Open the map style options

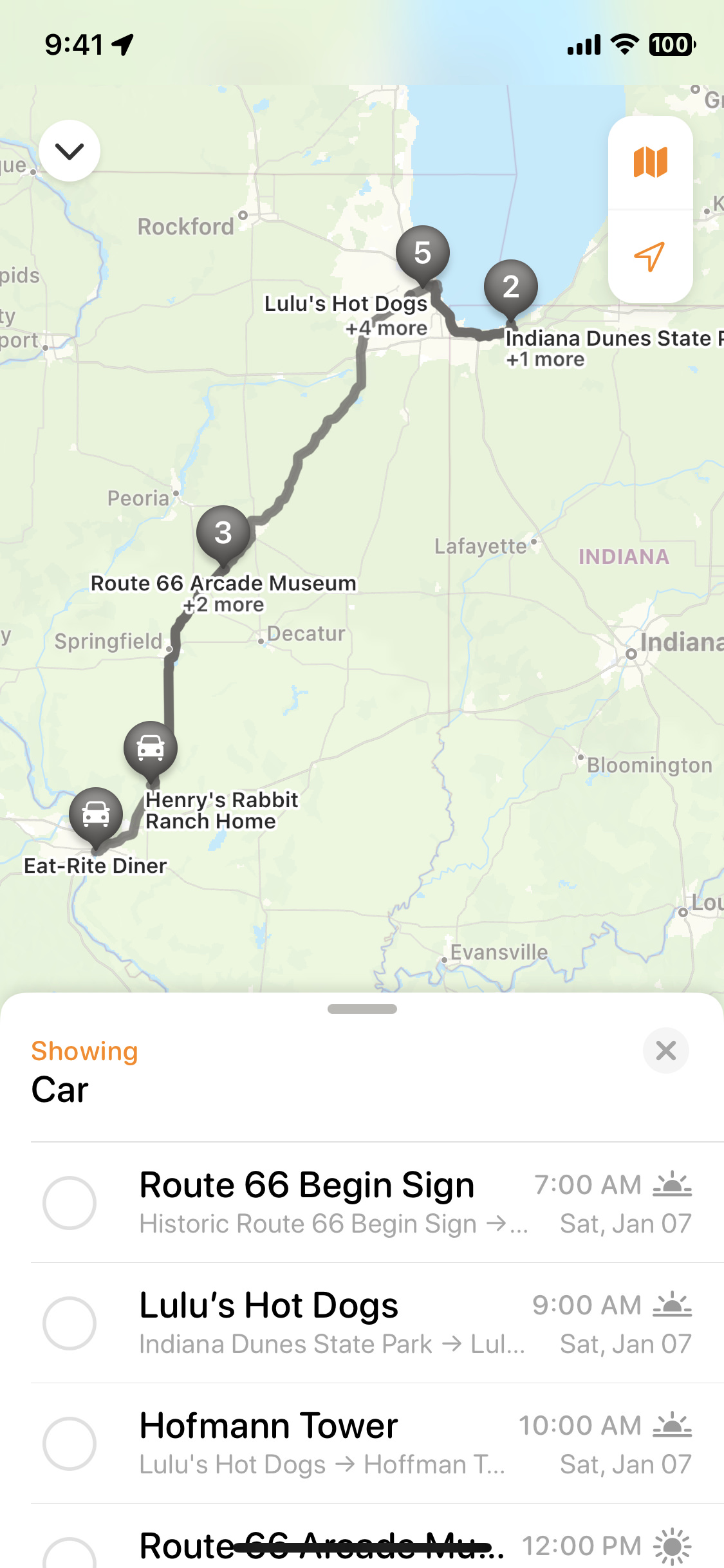(x=650, y=162)
